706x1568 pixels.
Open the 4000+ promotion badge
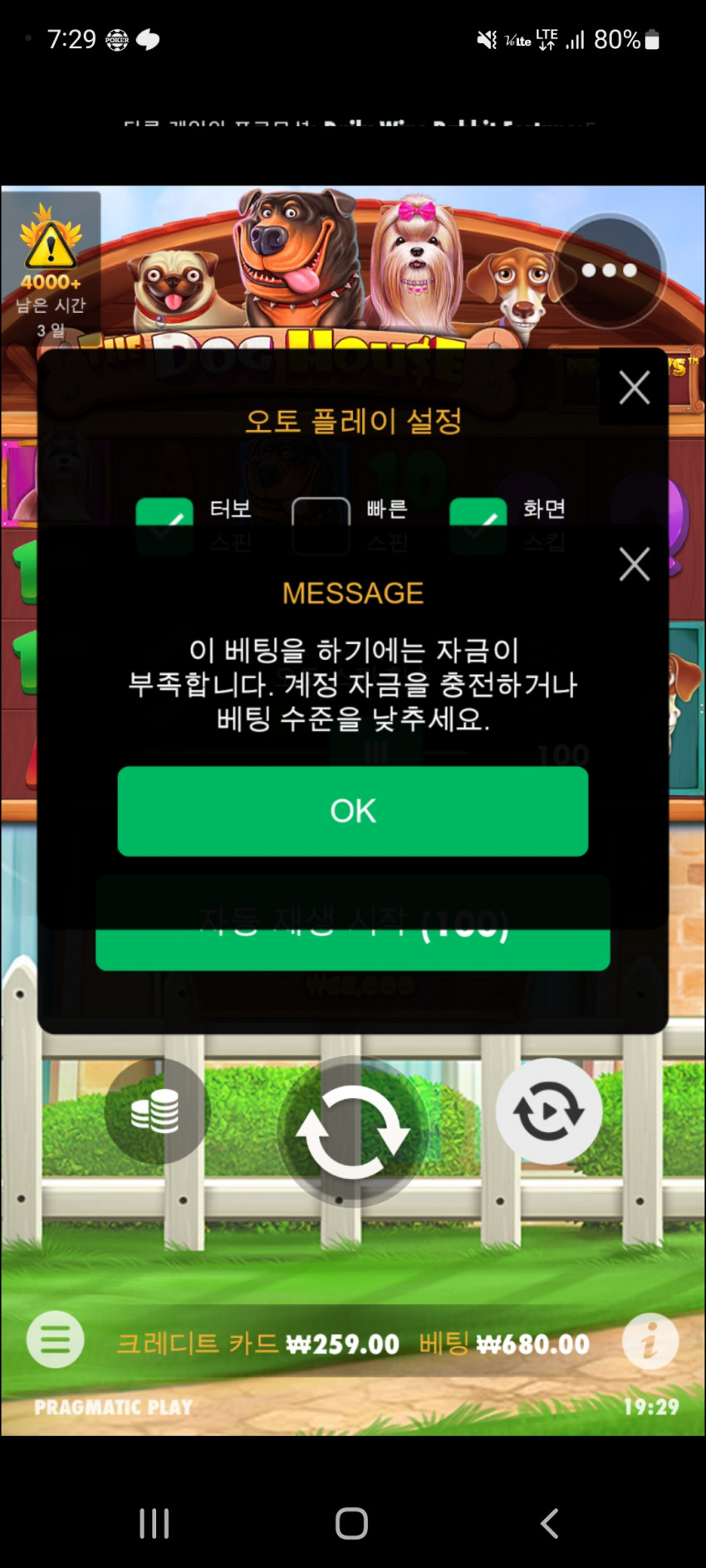click(x=51, y=266)
